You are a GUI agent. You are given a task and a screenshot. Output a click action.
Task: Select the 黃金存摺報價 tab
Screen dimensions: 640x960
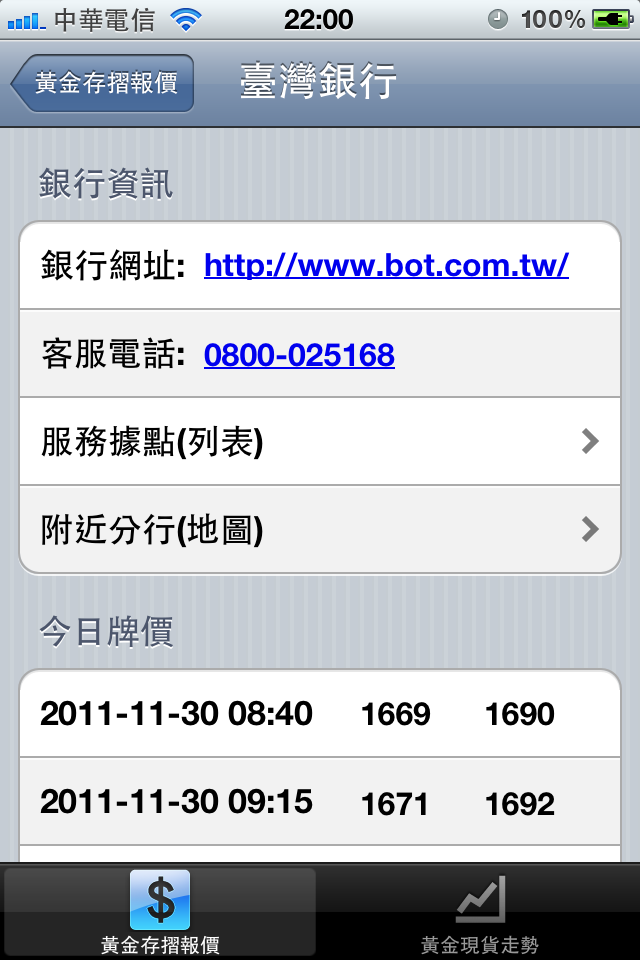point(160,912)
